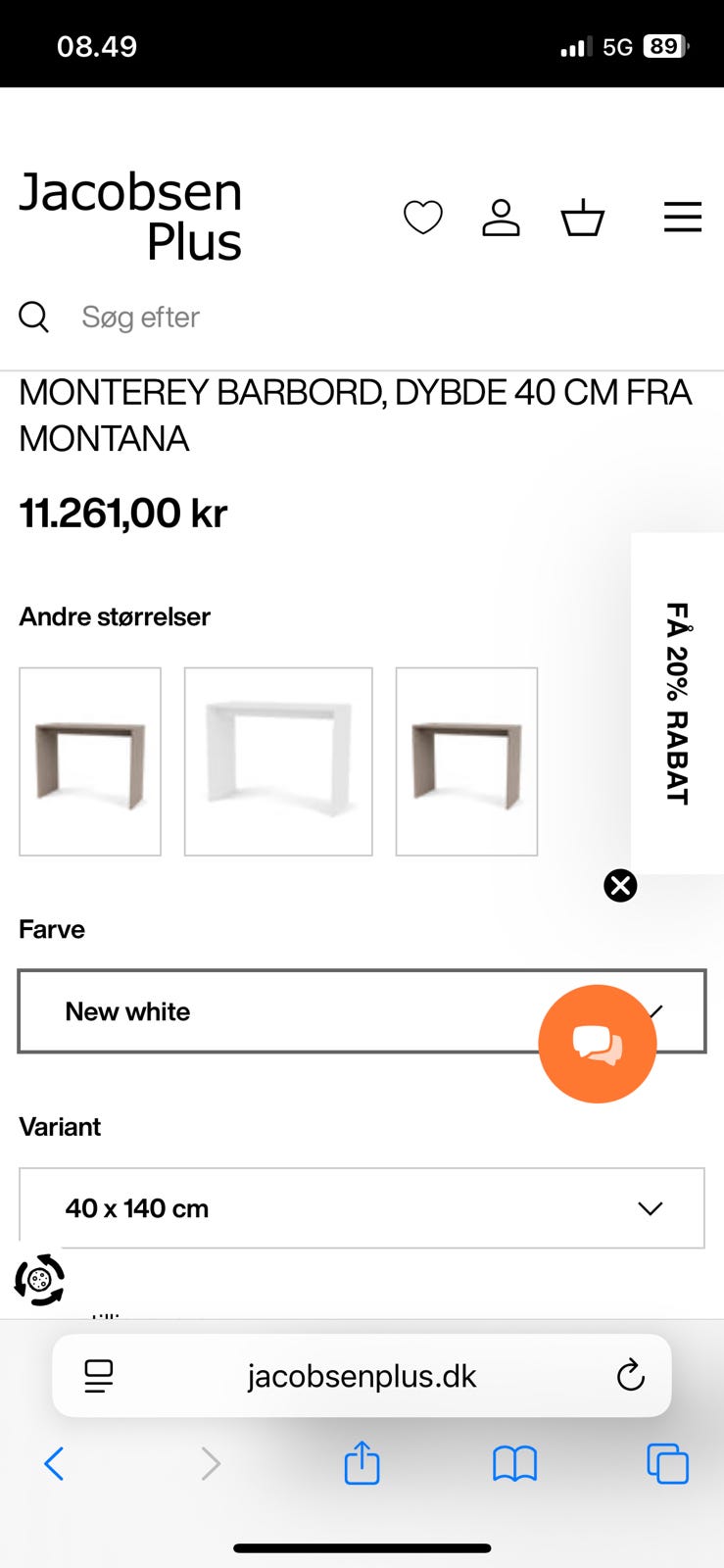Open the account profile icon
This screenshot has width=724, height=1568.
tap(502, 218)
